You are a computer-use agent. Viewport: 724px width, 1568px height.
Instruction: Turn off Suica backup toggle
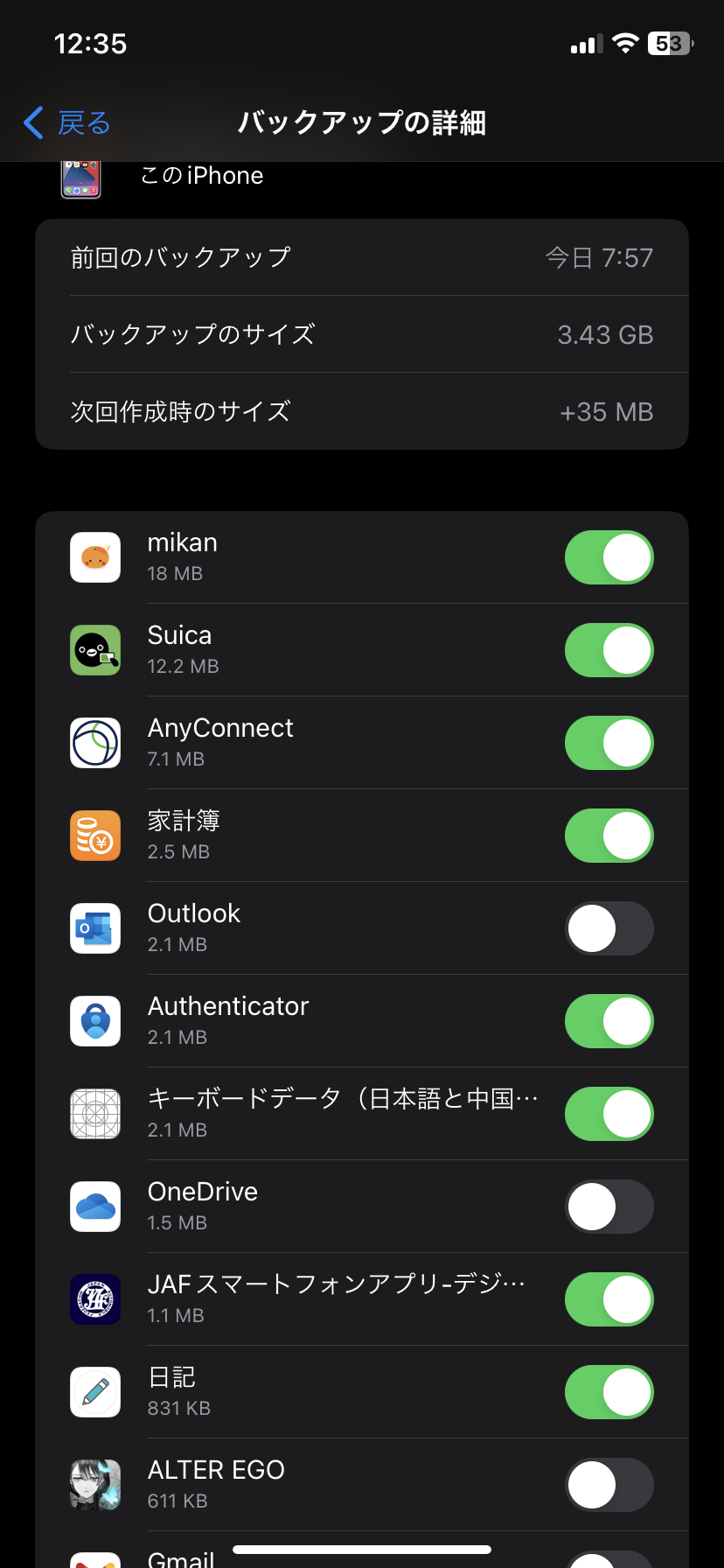(609, 650)
